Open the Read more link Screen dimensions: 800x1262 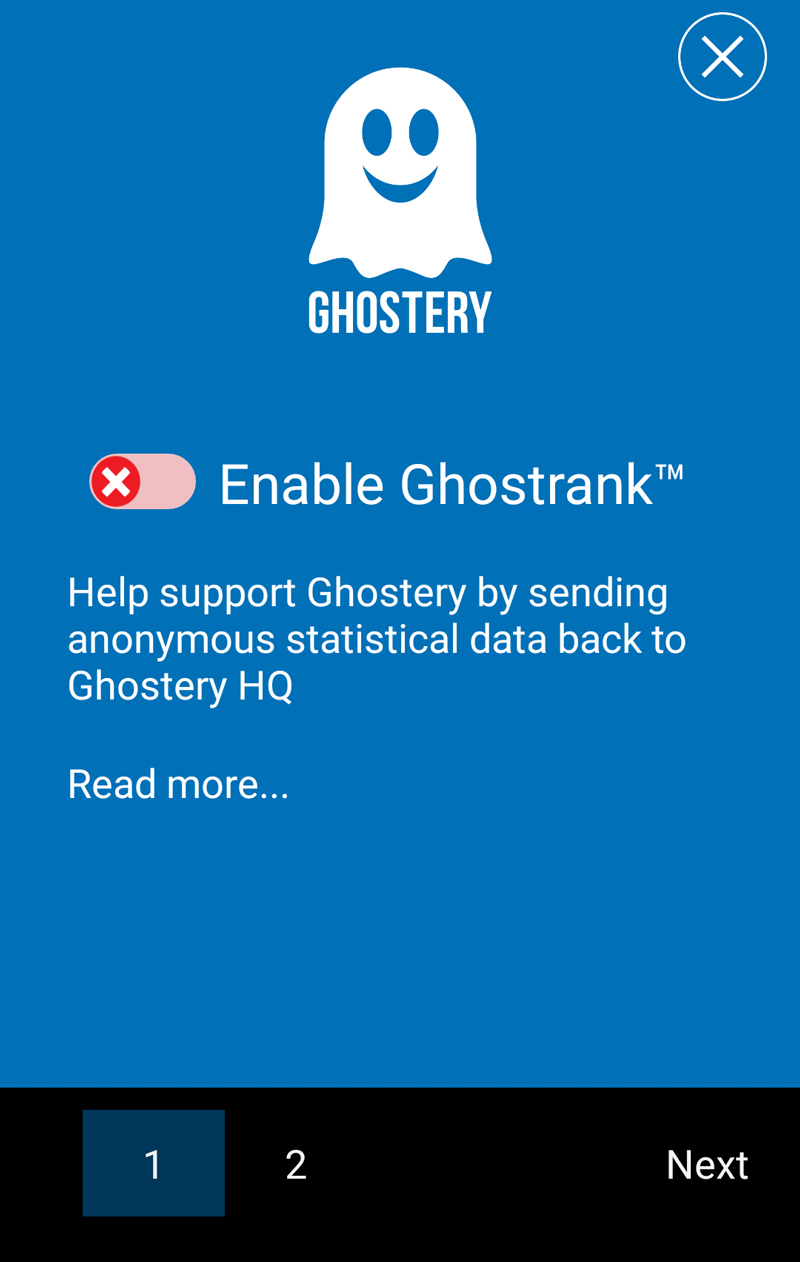tap(178, 784)
